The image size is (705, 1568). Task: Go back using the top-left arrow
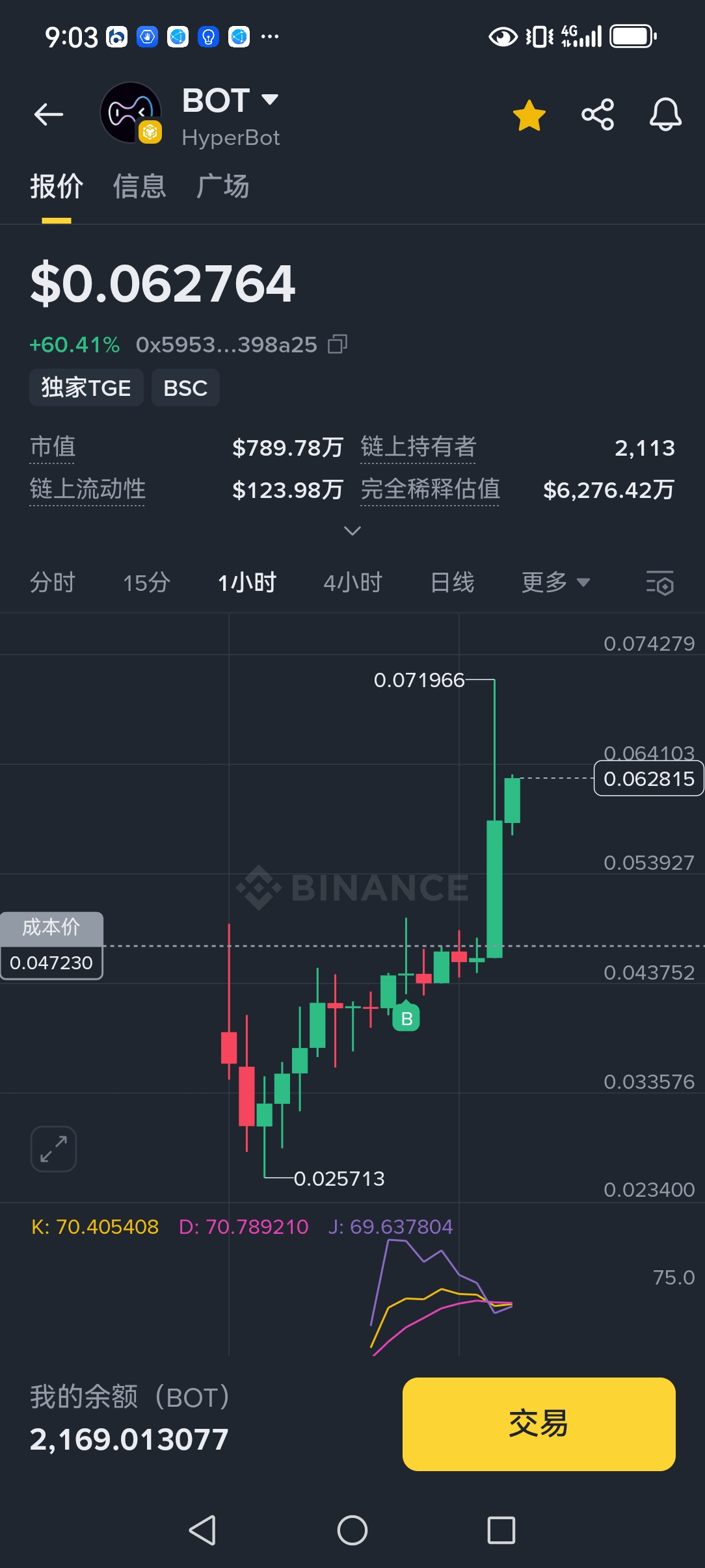(x=49, y=114)
